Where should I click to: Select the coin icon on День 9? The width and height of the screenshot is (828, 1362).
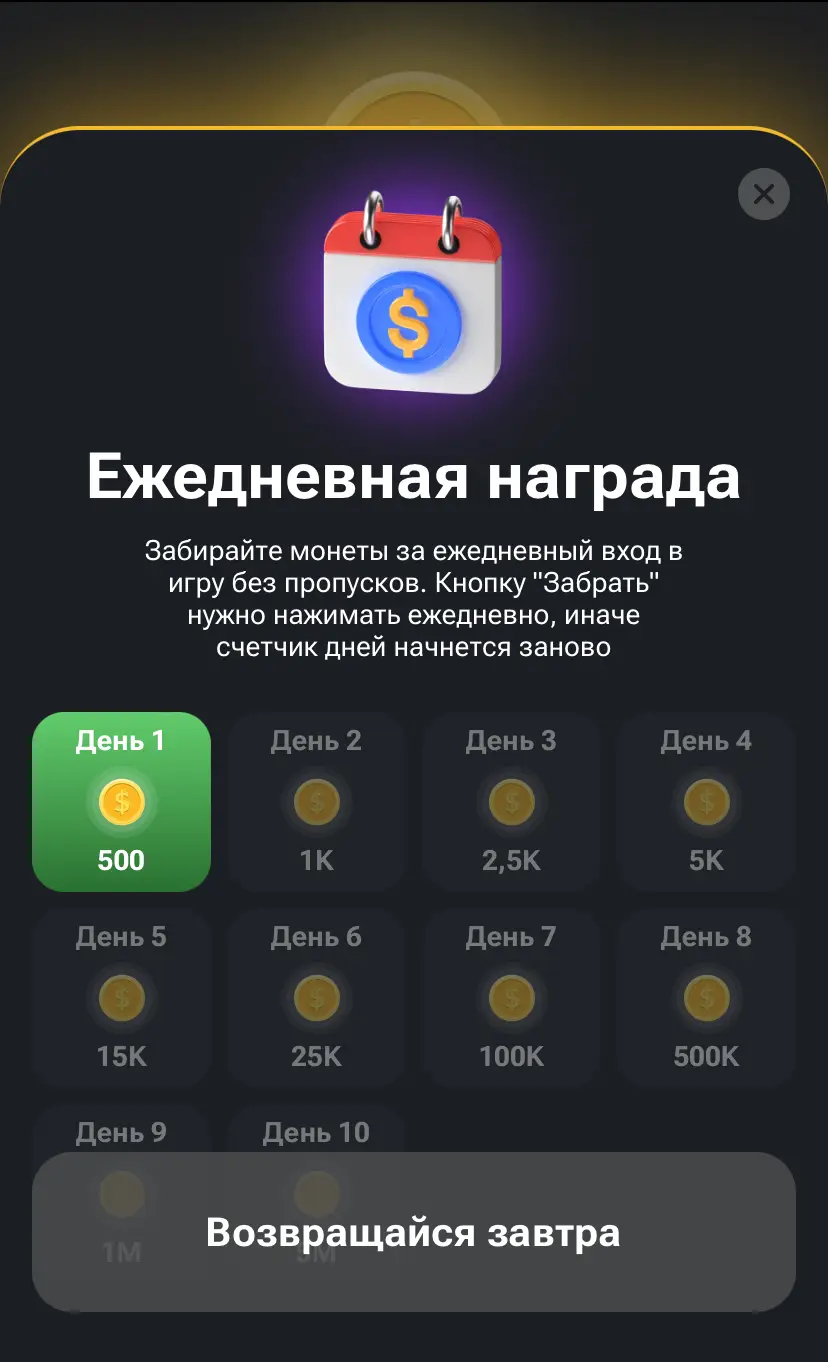(x=122, y=1193)
